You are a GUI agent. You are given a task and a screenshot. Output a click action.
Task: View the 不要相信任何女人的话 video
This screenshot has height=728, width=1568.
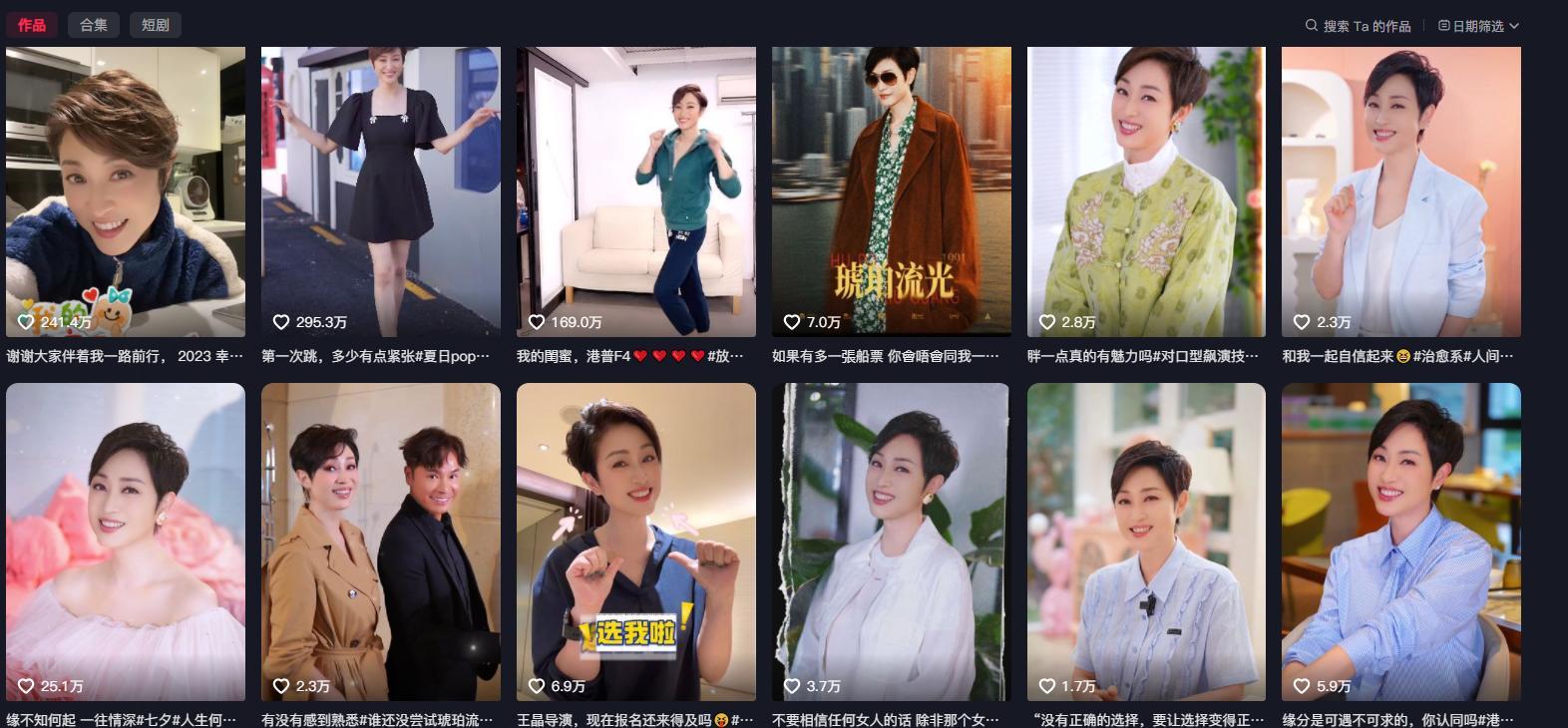click(x=892, y=542)
